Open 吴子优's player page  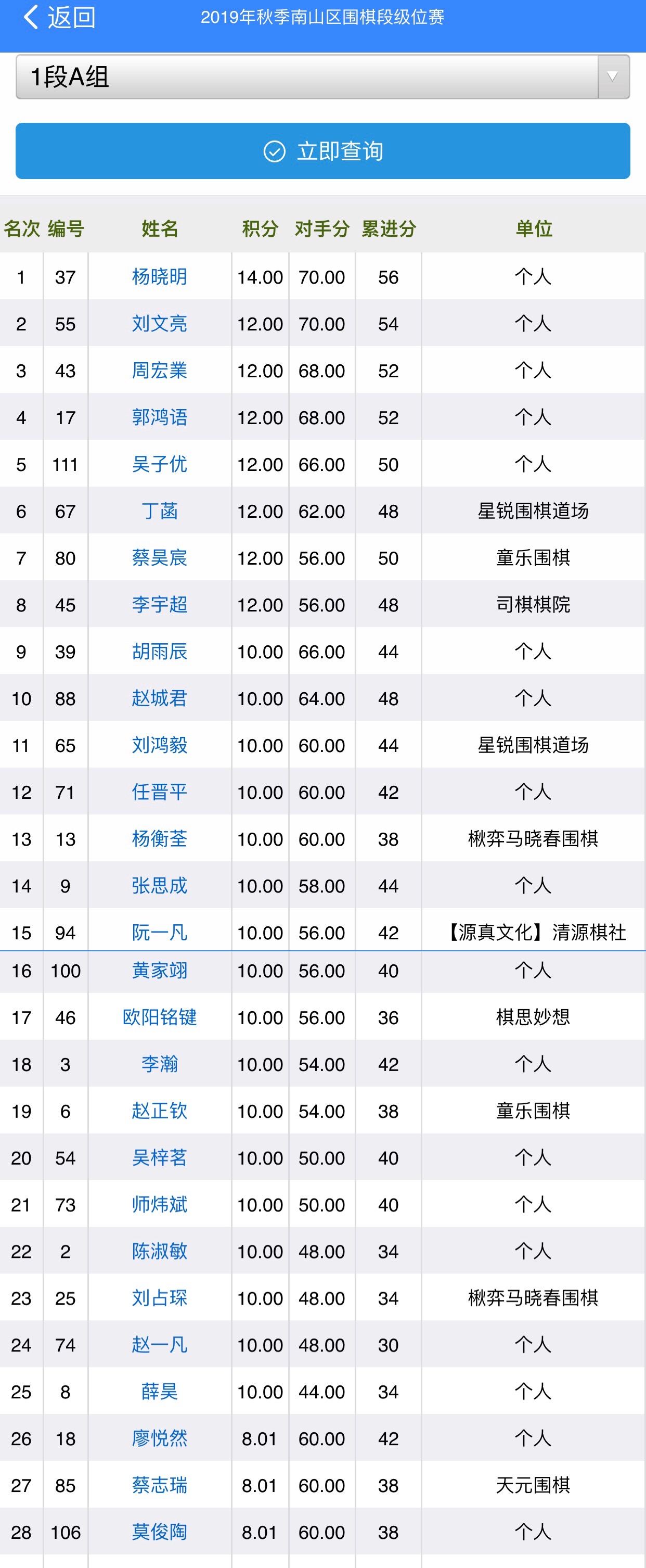[x=159, y=464]
